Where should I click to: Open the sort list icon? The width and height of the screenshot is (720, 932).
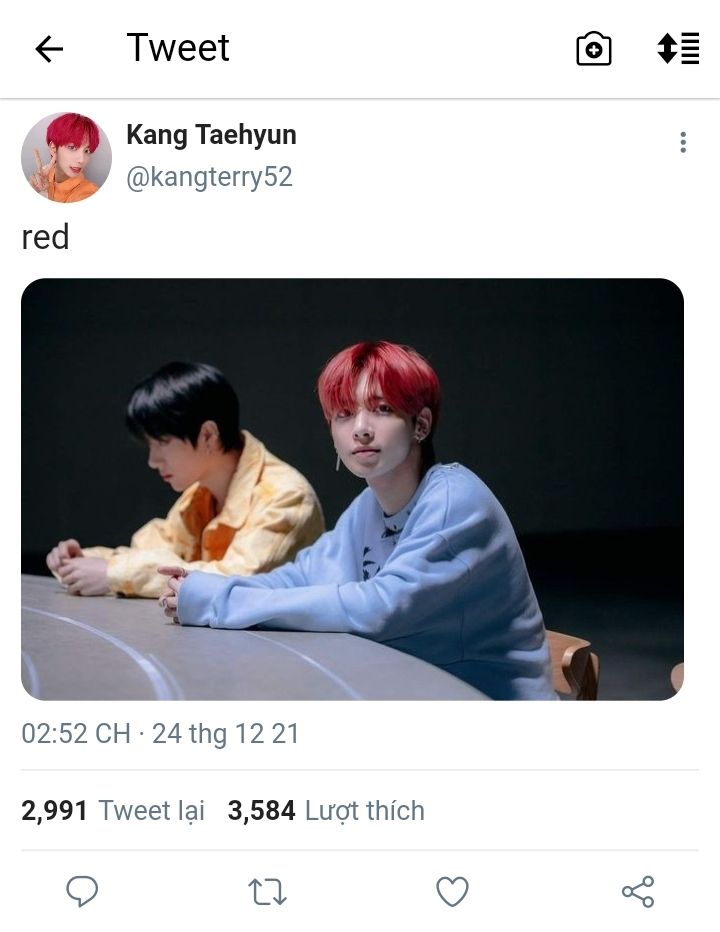[x=678, y=48]
